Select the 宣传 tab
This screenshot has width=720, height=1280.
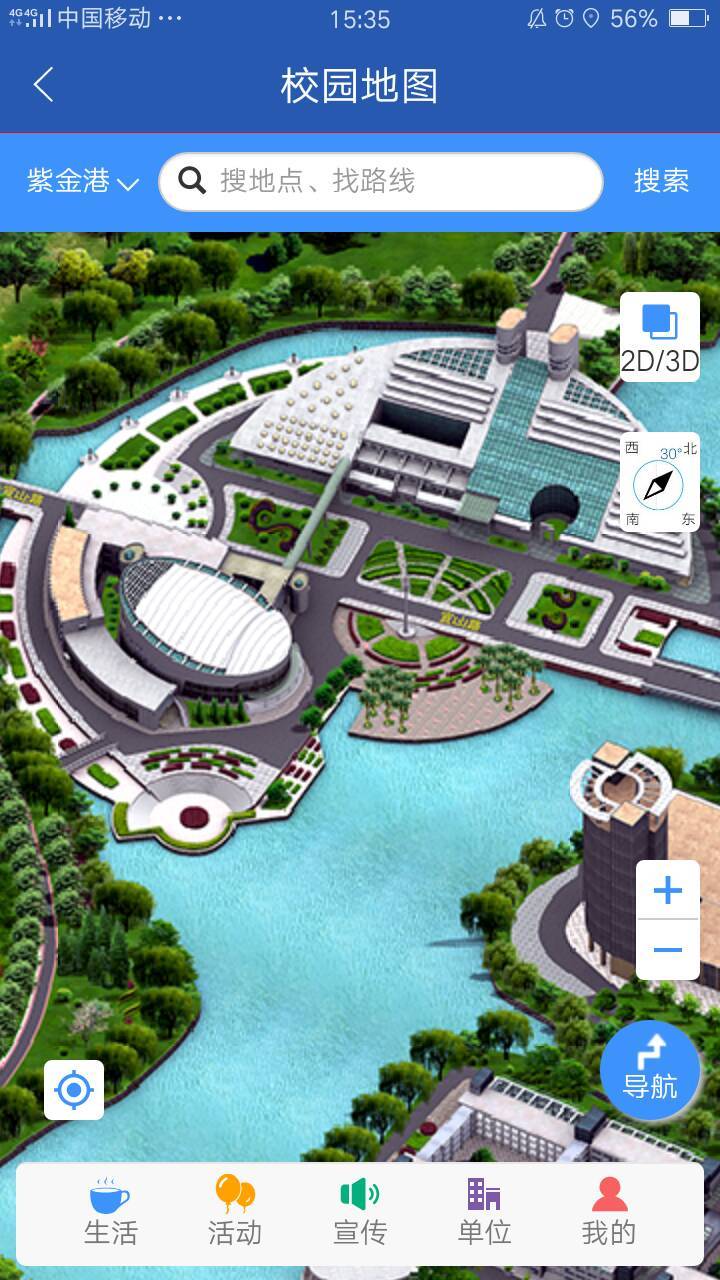360,1212
